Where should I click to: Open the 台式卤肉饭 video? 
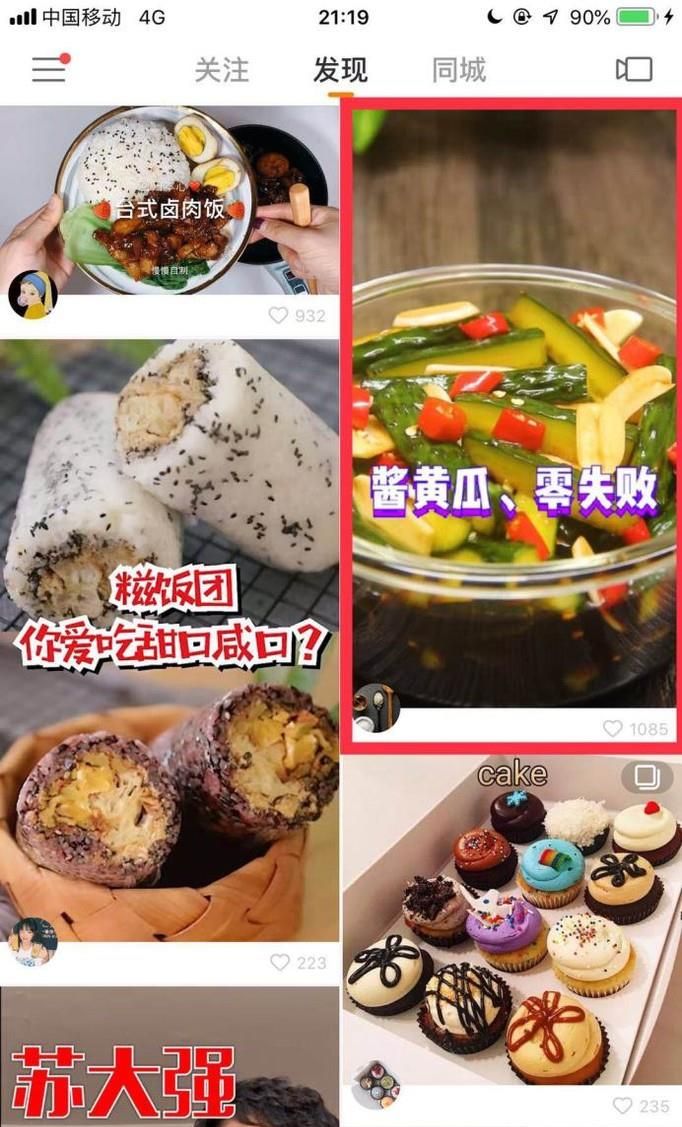[170, 200]
